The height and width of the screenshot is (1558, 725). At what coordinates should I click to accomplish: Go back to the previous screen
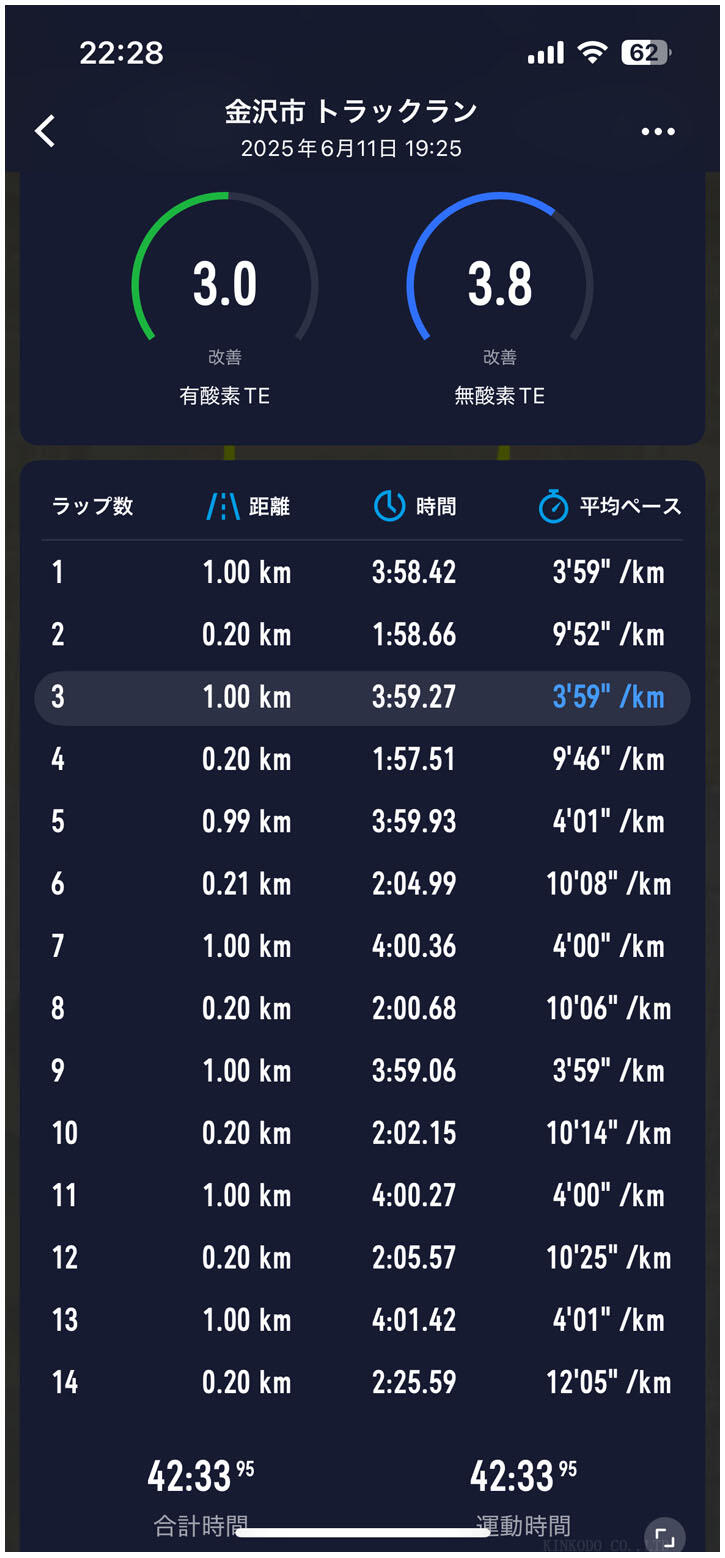click(x=45, y=131)
